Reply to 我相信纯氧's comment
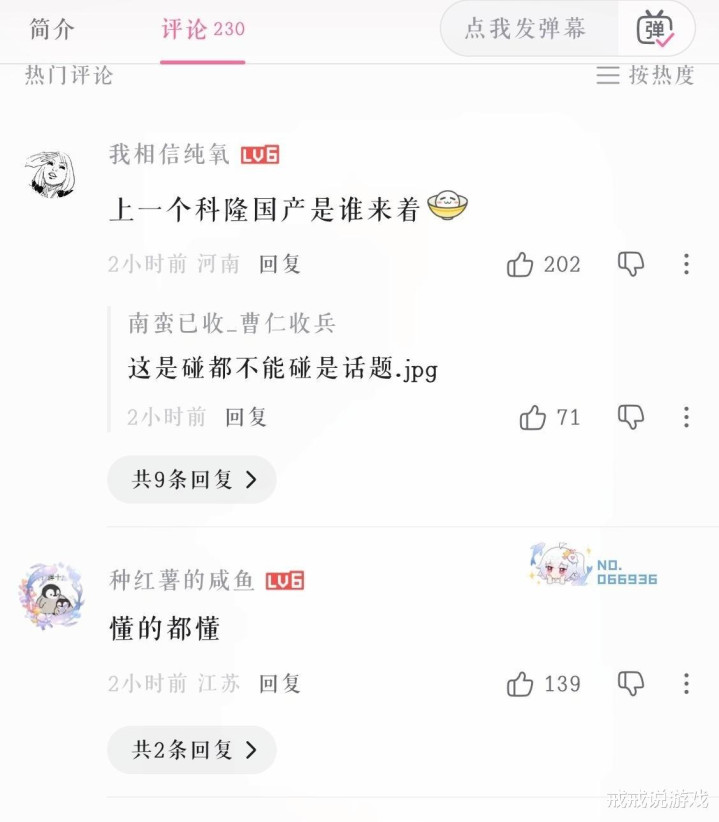Image resolution: width=719 pixels, height=822 pixels. tap(279, 264)
